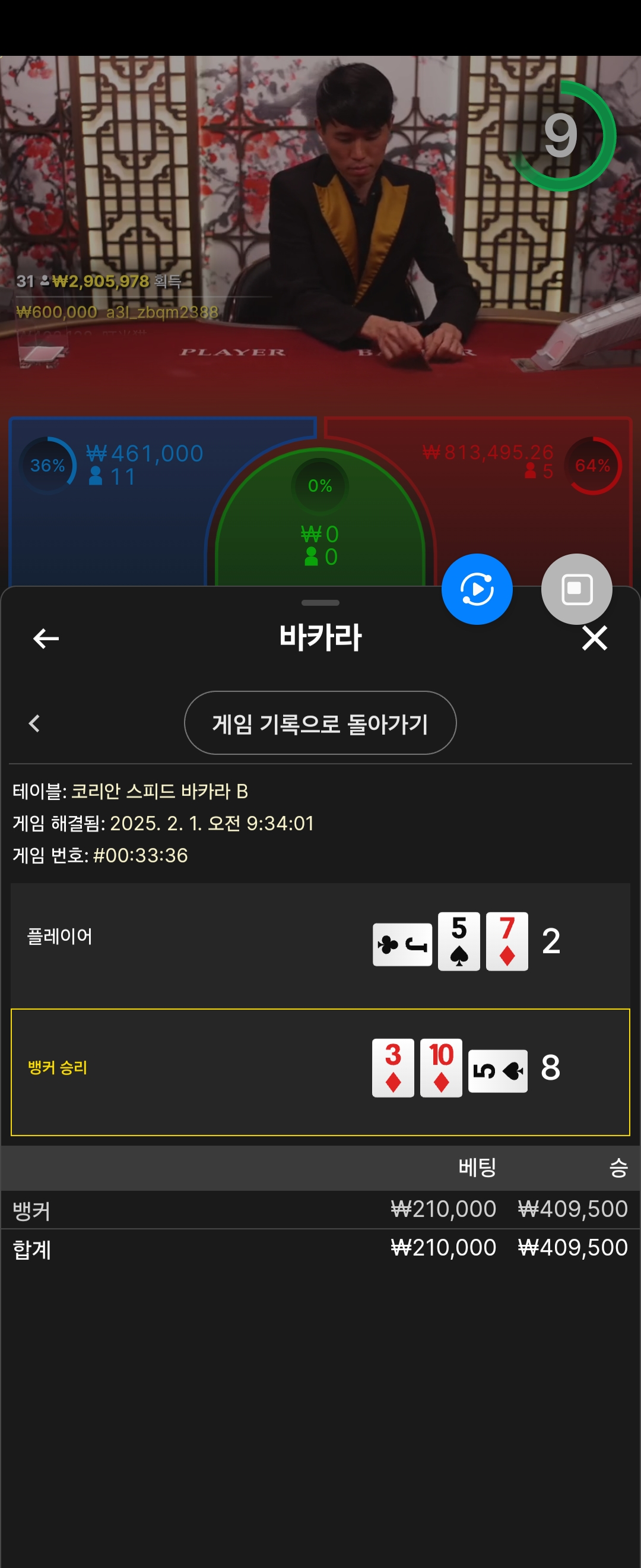Tap the blue replay floating button
Image resolution: width=641 pixels, height=1568 pixels.
pos(477,589)
